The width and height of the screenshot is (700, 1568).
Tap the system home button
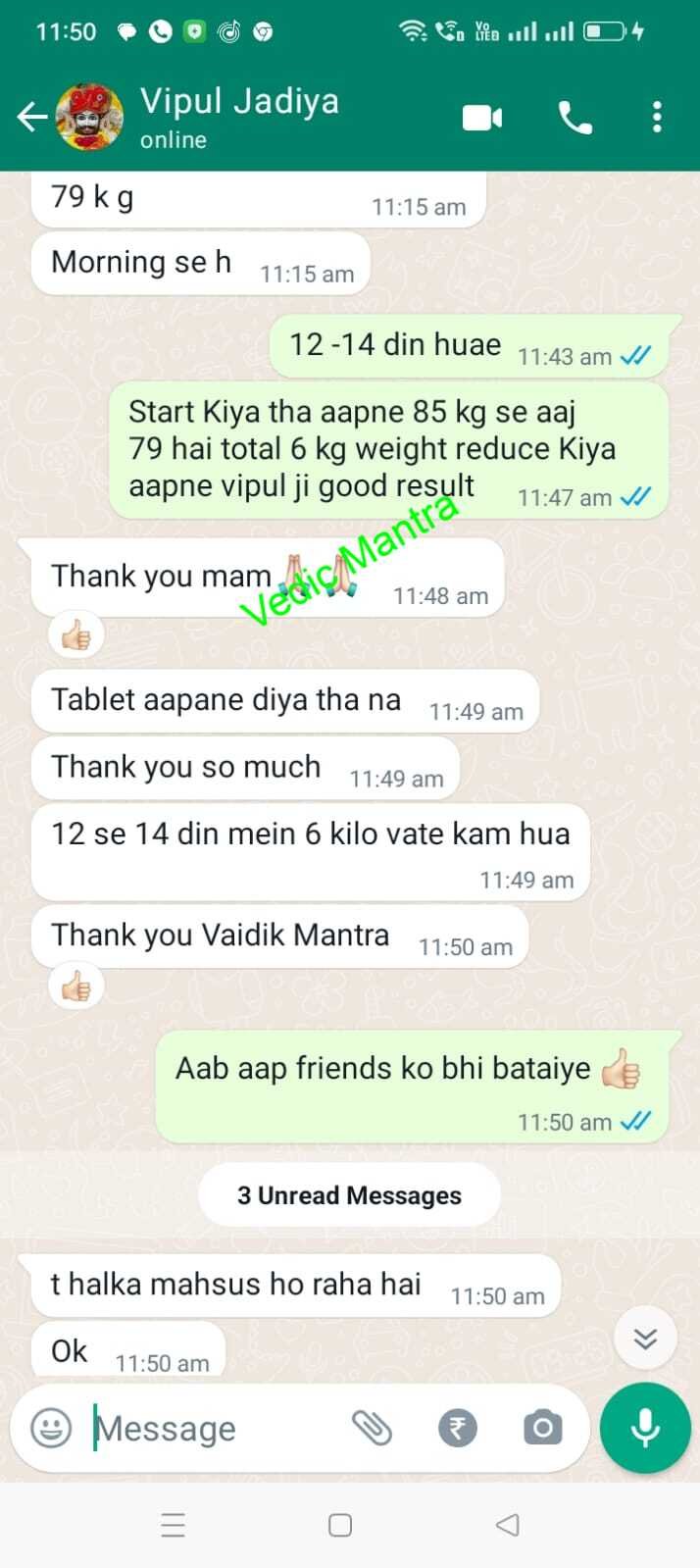click(x=340, y=1525)
